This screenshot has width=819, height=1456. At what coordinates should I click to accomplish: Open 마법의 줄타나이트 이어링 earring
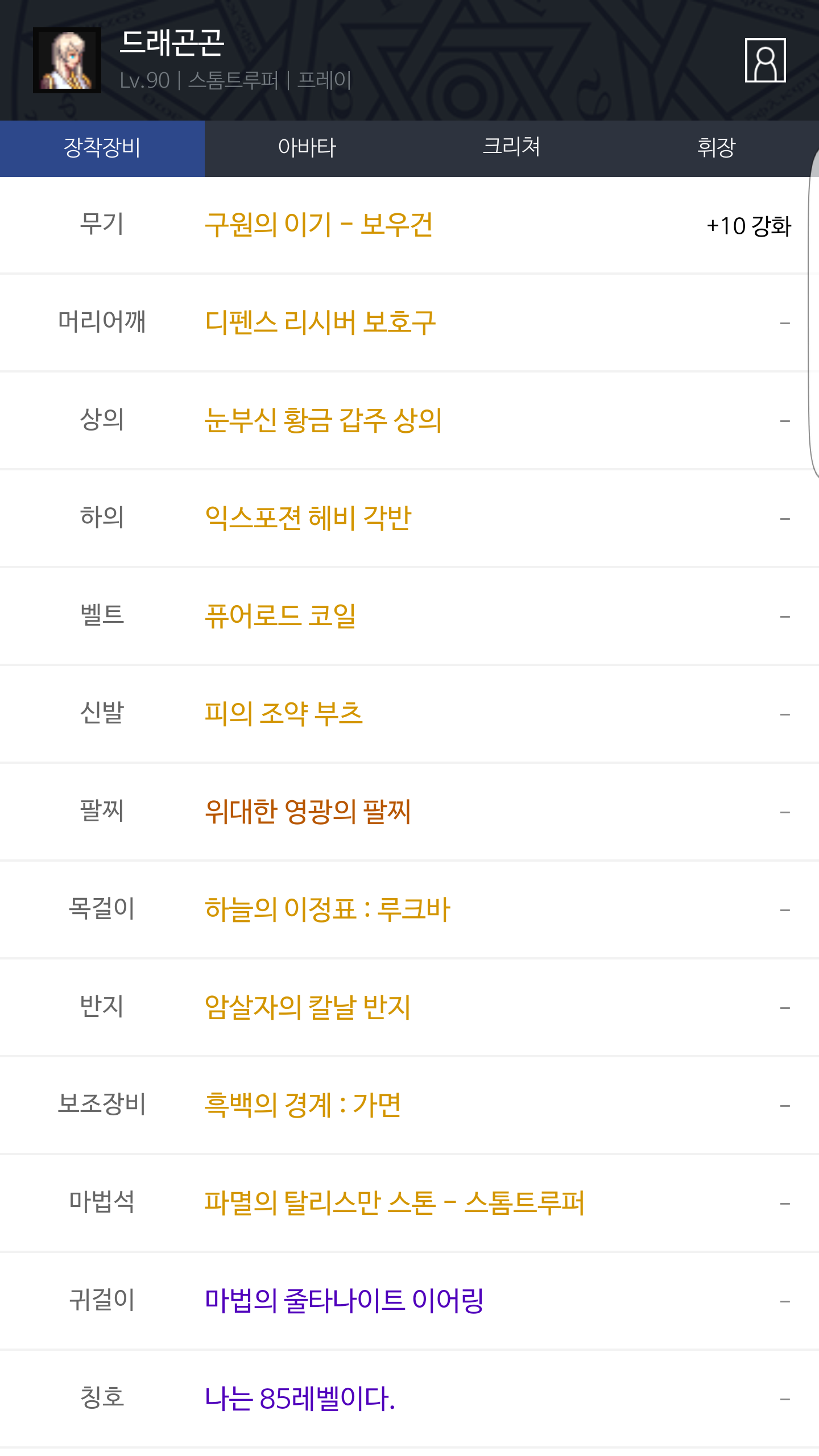click(344, 1301)
